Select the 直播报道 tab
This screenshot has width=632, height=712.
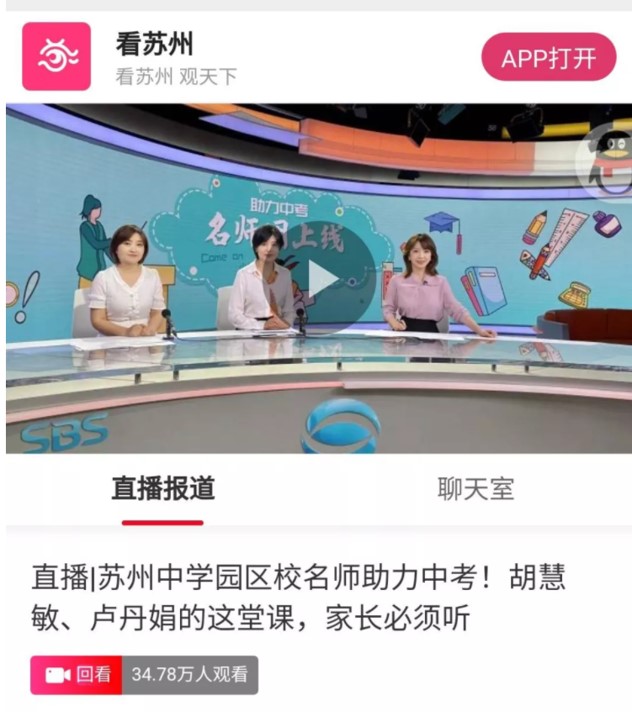pos(163,489)
